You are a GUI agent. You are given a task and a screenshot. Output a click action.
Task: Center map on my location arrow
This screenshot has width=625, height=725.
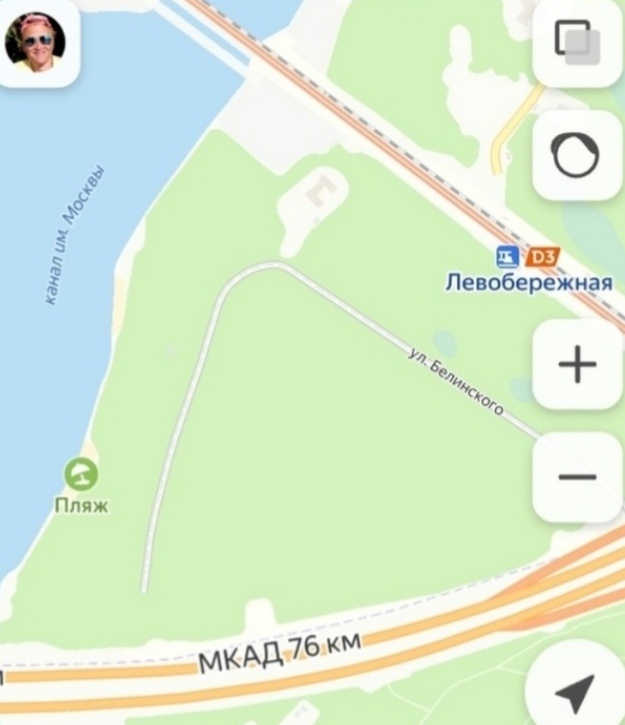coord(574,689)
